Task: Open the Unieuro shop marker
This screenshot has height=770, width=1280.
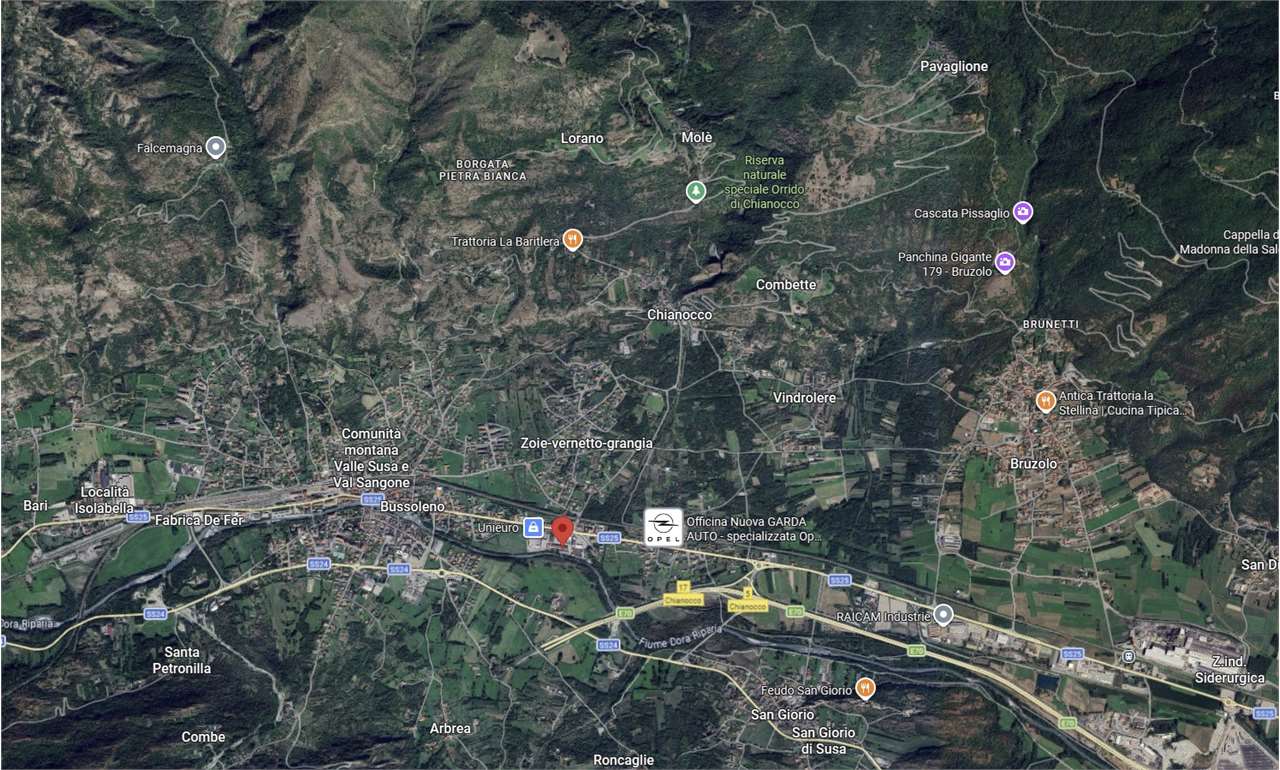Action: click(534, 527)
